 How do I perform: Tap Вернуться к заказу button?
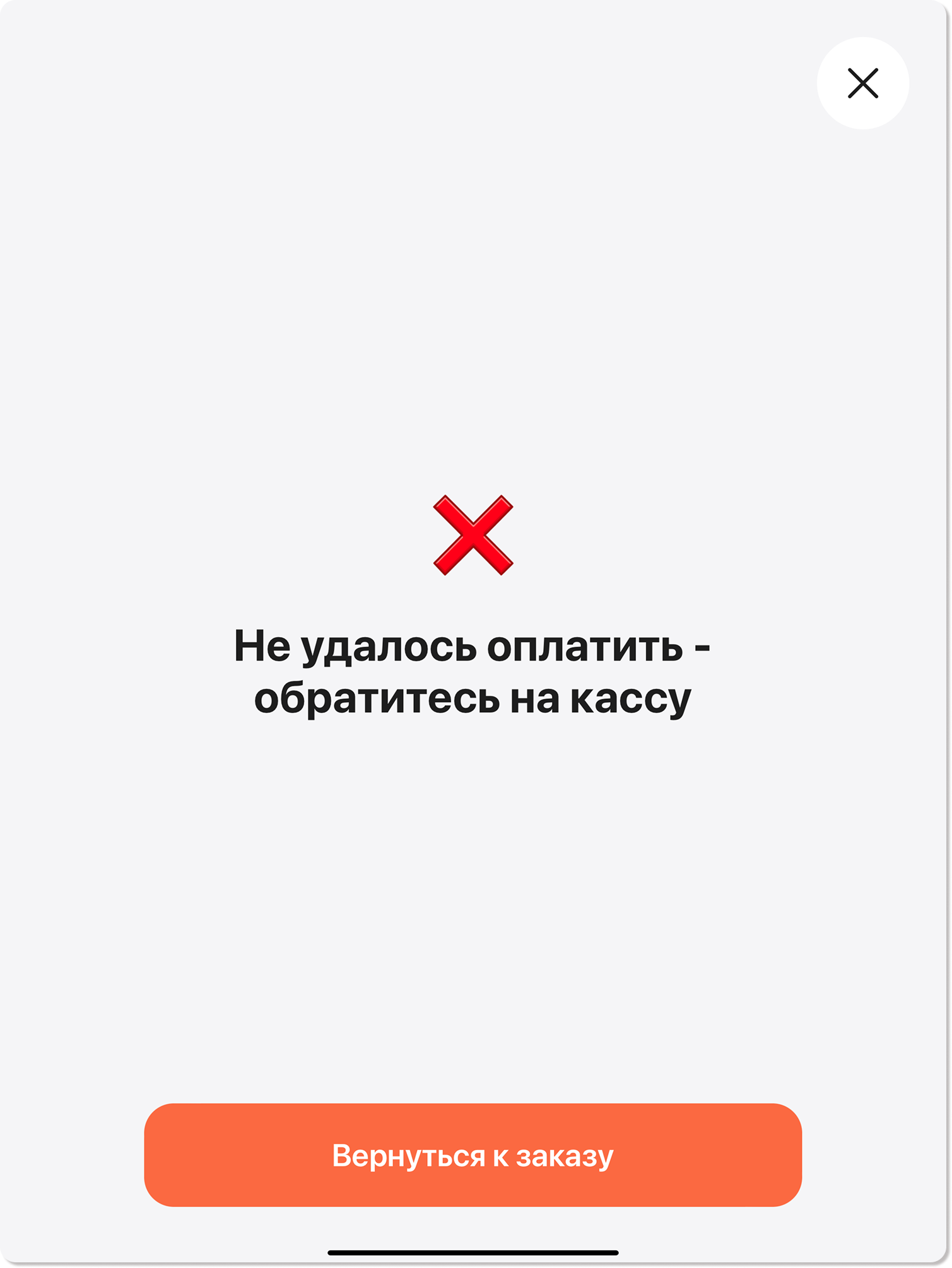click(x=473, y=1155)
